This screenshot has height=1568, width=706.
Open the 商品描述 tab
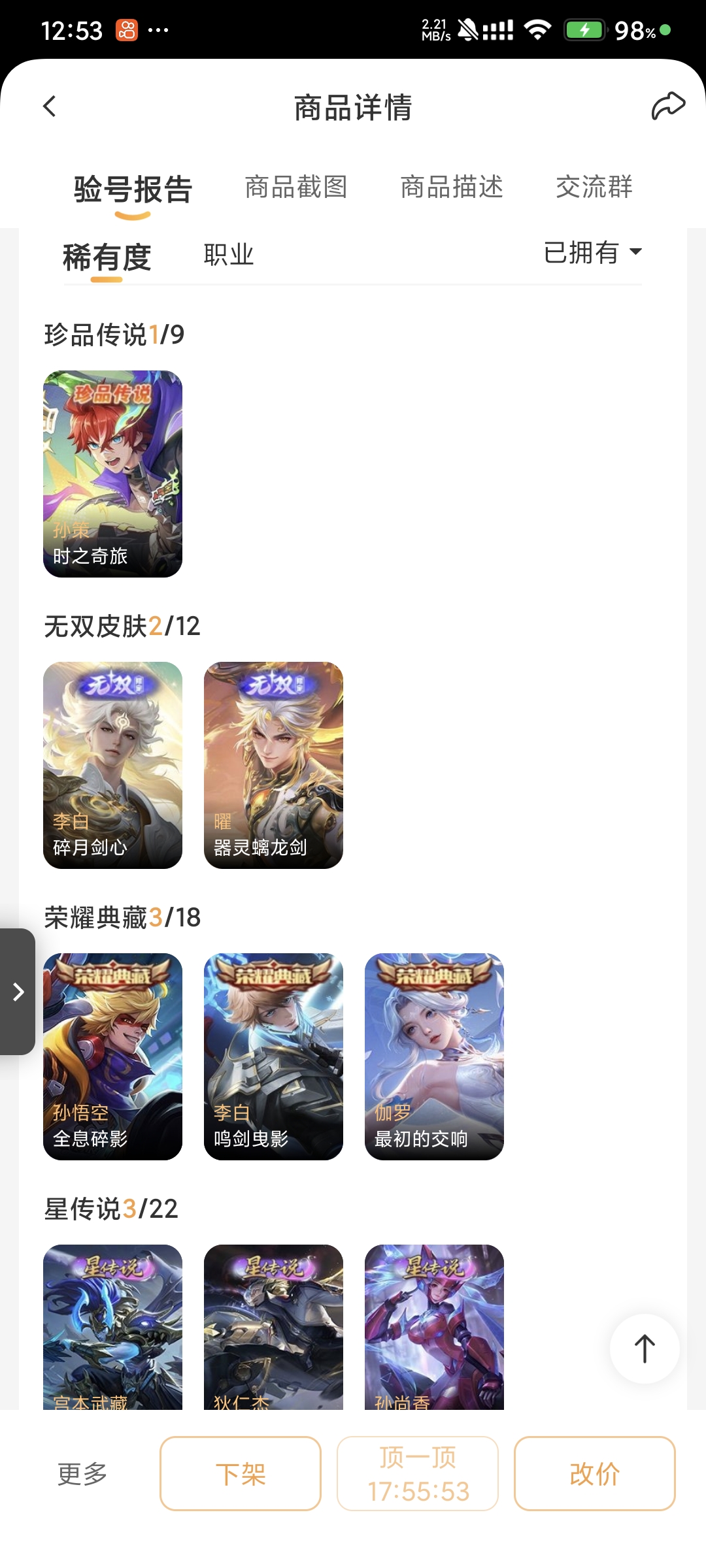coord(452,188)
